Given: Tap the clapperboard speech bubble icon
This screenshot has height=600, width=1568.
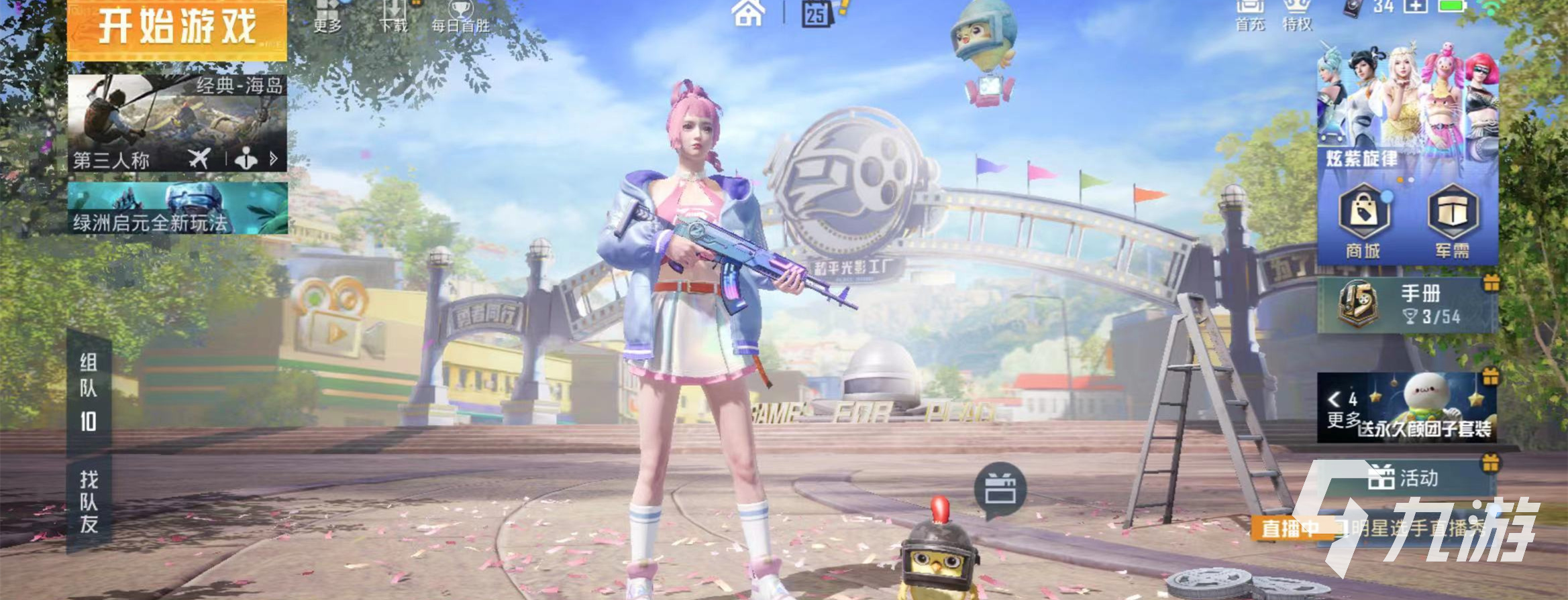Looking at the screenshot, I should tap(1000, 490).
